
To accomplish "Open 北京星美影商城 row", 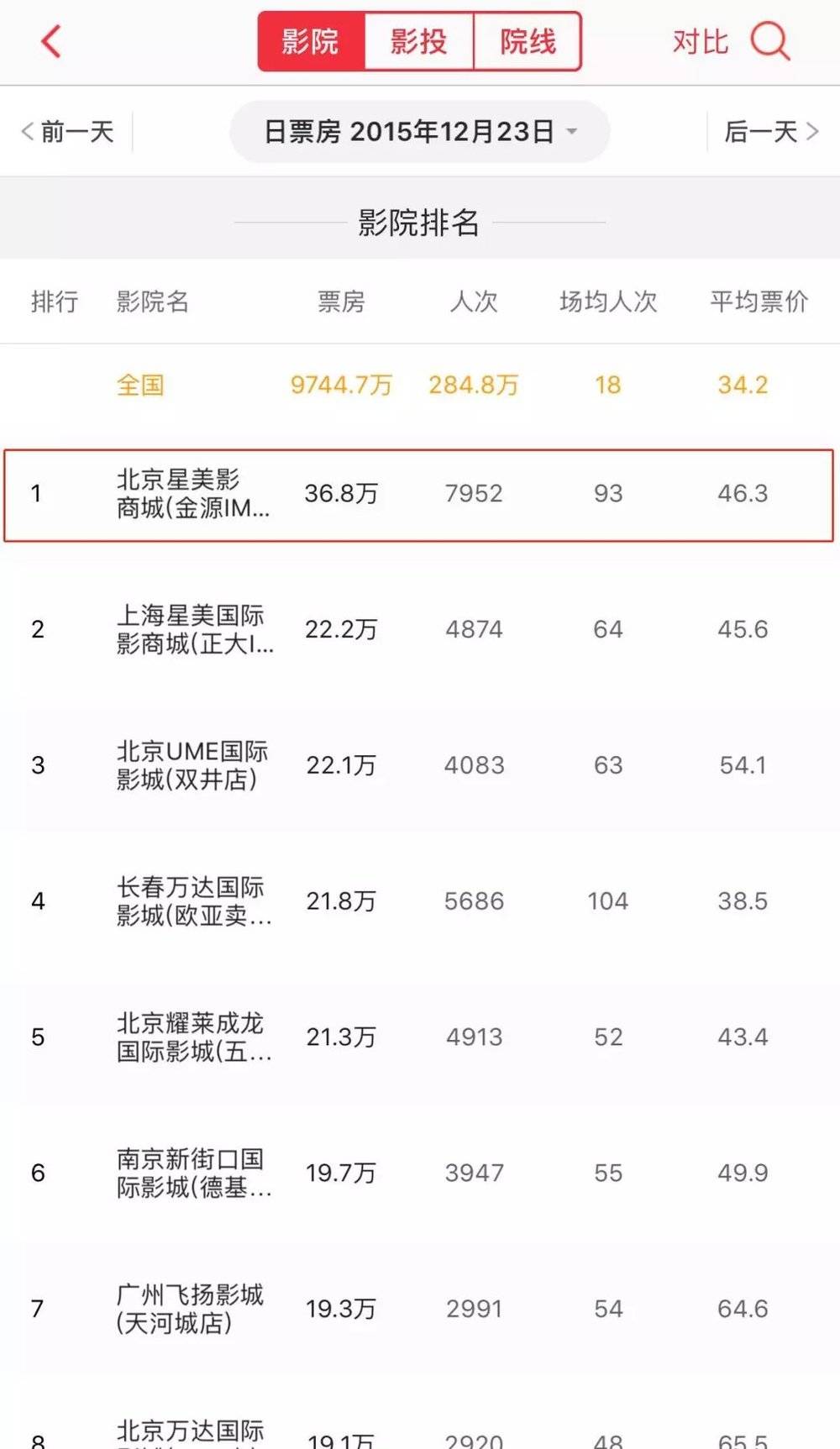I will (x=419, y=495).
